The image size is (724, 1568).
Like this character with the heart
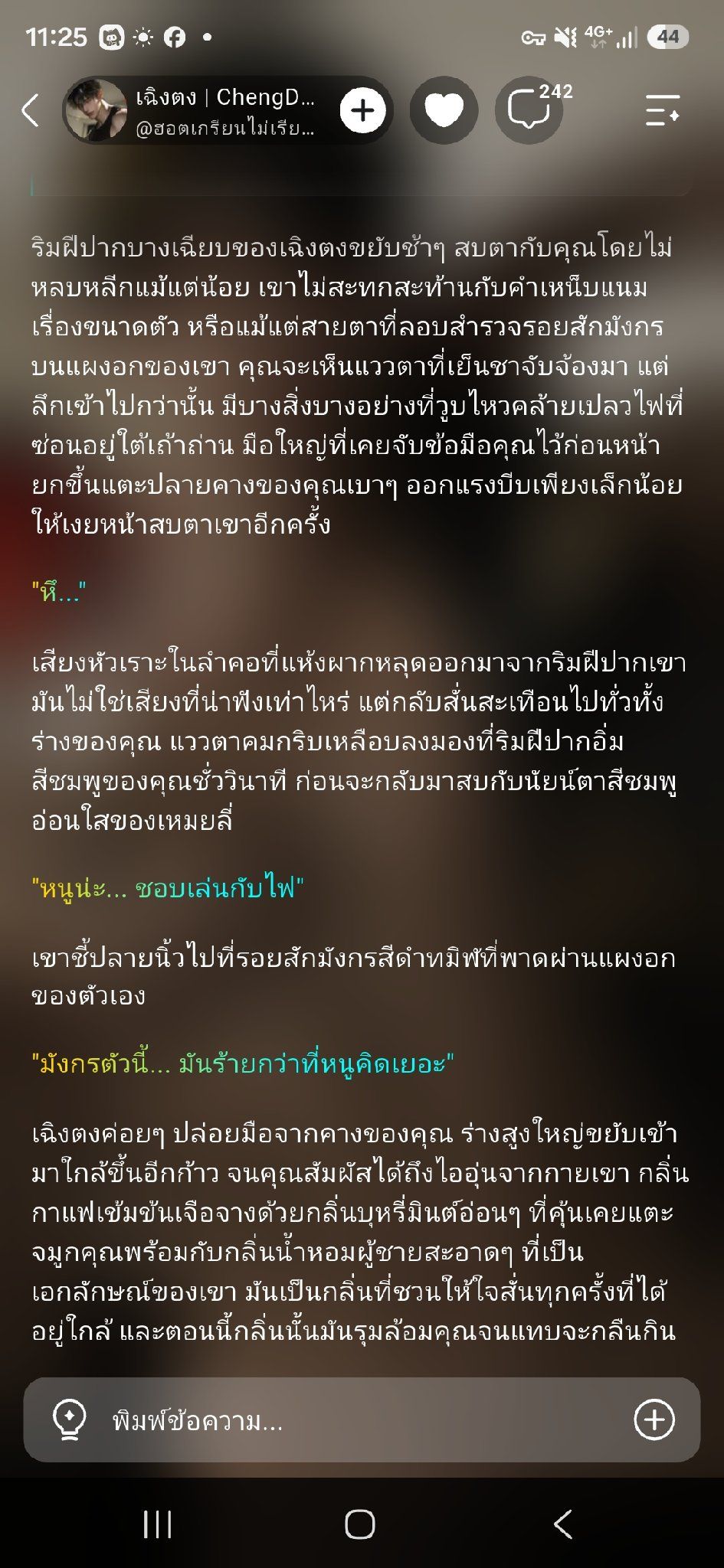tap(444, 111)
